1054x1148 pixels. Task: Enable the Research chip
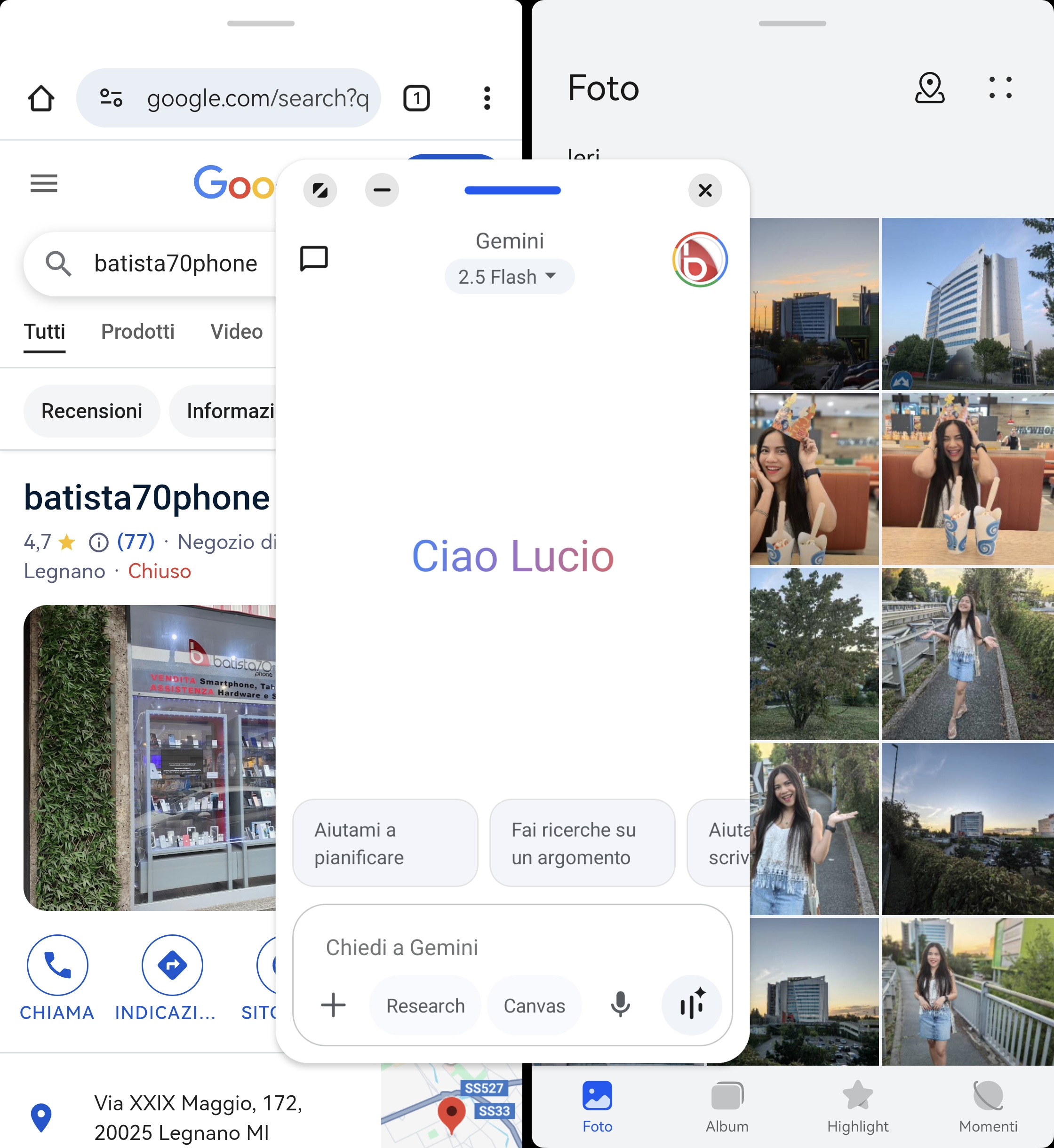tap(425, 1005)
